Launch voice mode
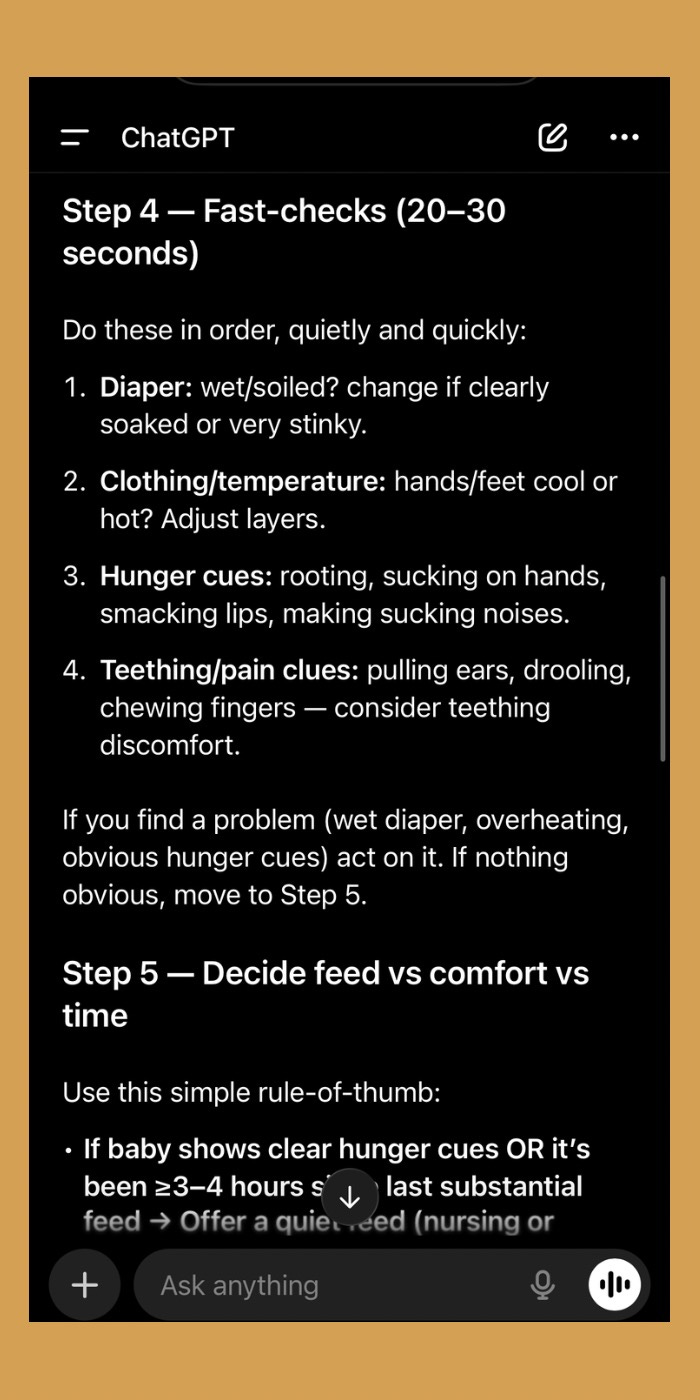The height and width of the screenshot is (1400, 700). coord(614,1285)
